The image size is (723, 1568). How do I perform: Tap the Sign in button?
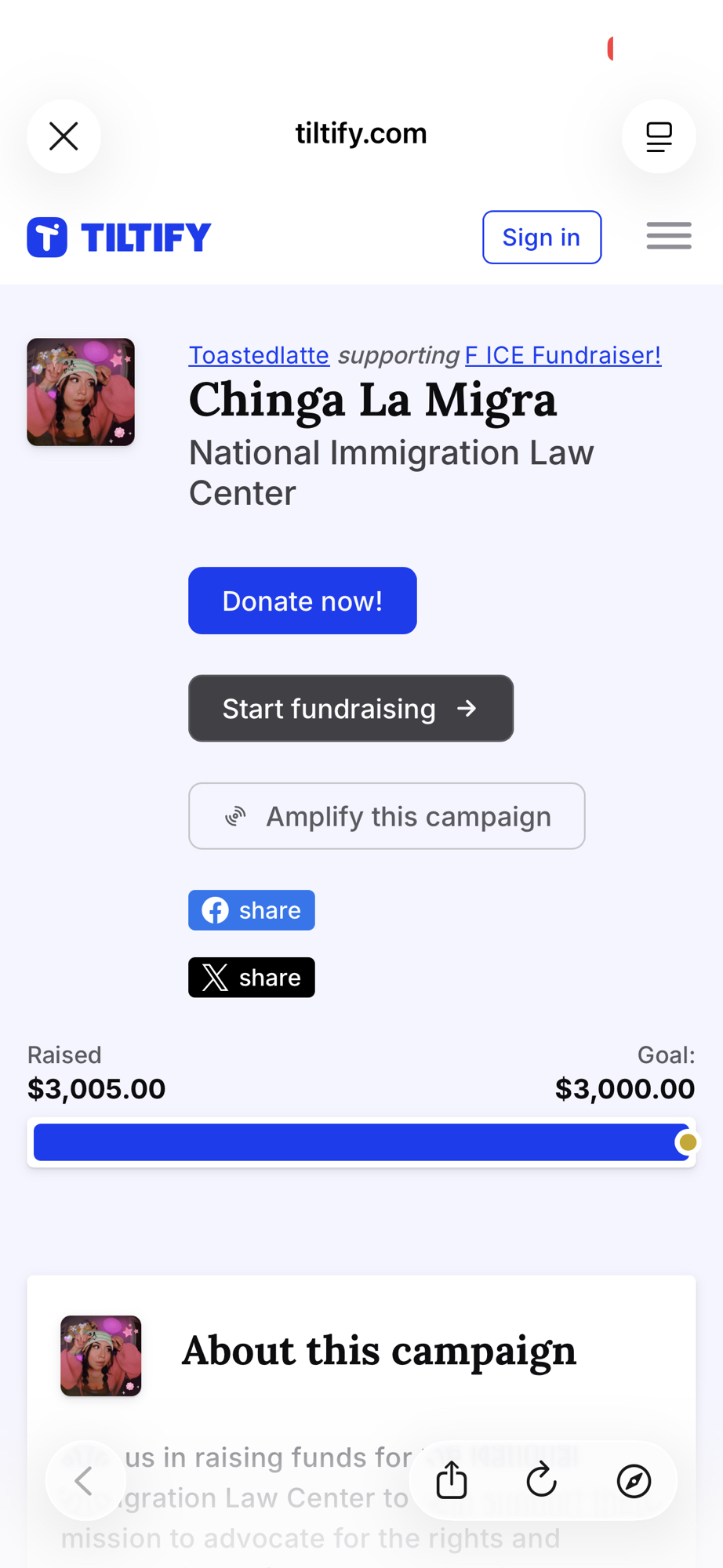click(542, 237)
